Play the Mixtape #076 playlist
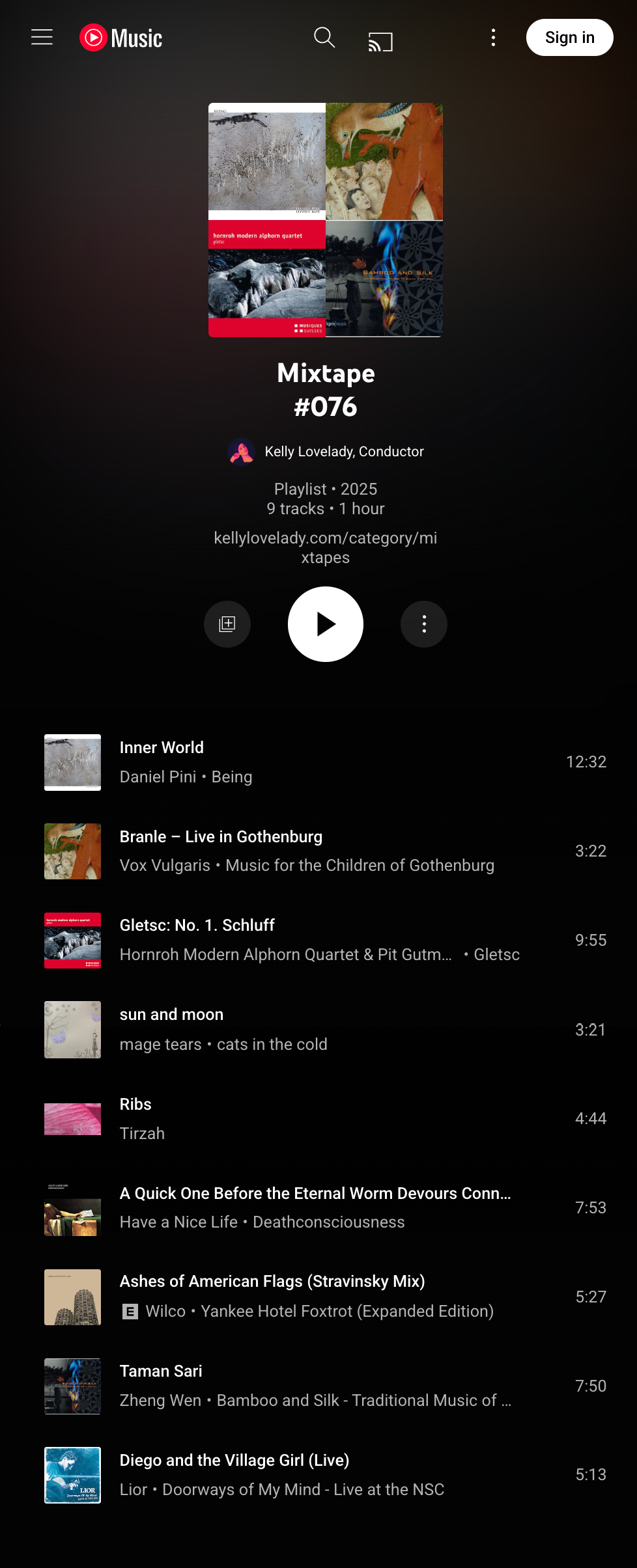Viewport: 637px width, 1568px height. tap(326, 624)
